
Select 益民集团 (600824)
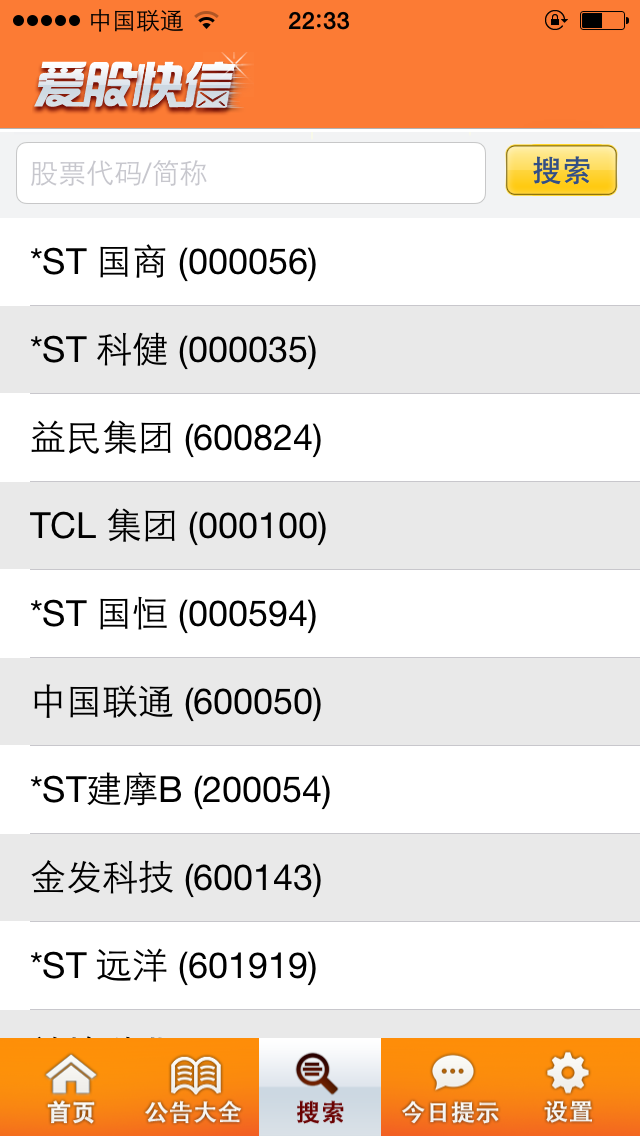320,438
